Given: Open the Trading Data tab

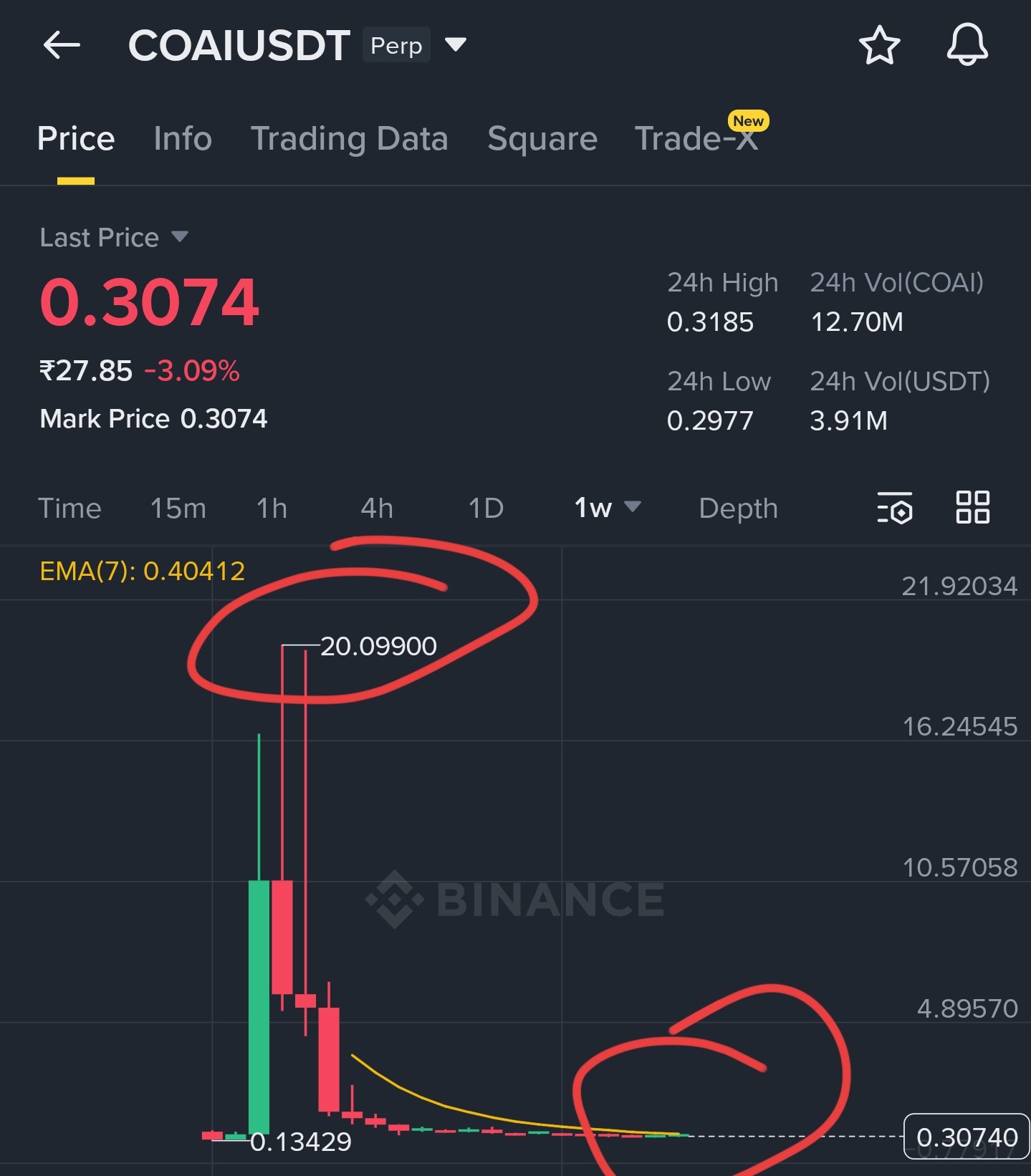Looking at the screenshot, I should coord(349,138).
